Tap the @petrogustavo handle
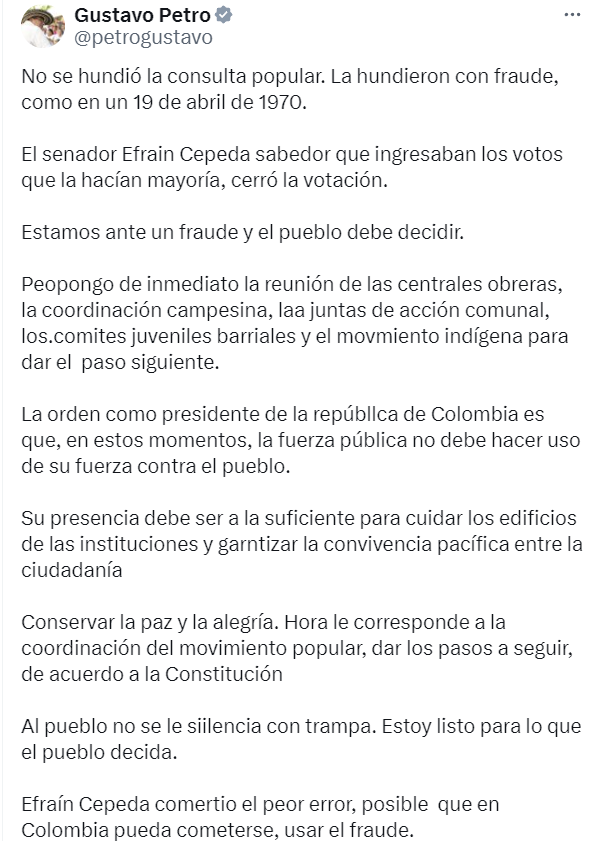Screen dimensions: 600x841 tap(143, 38)
